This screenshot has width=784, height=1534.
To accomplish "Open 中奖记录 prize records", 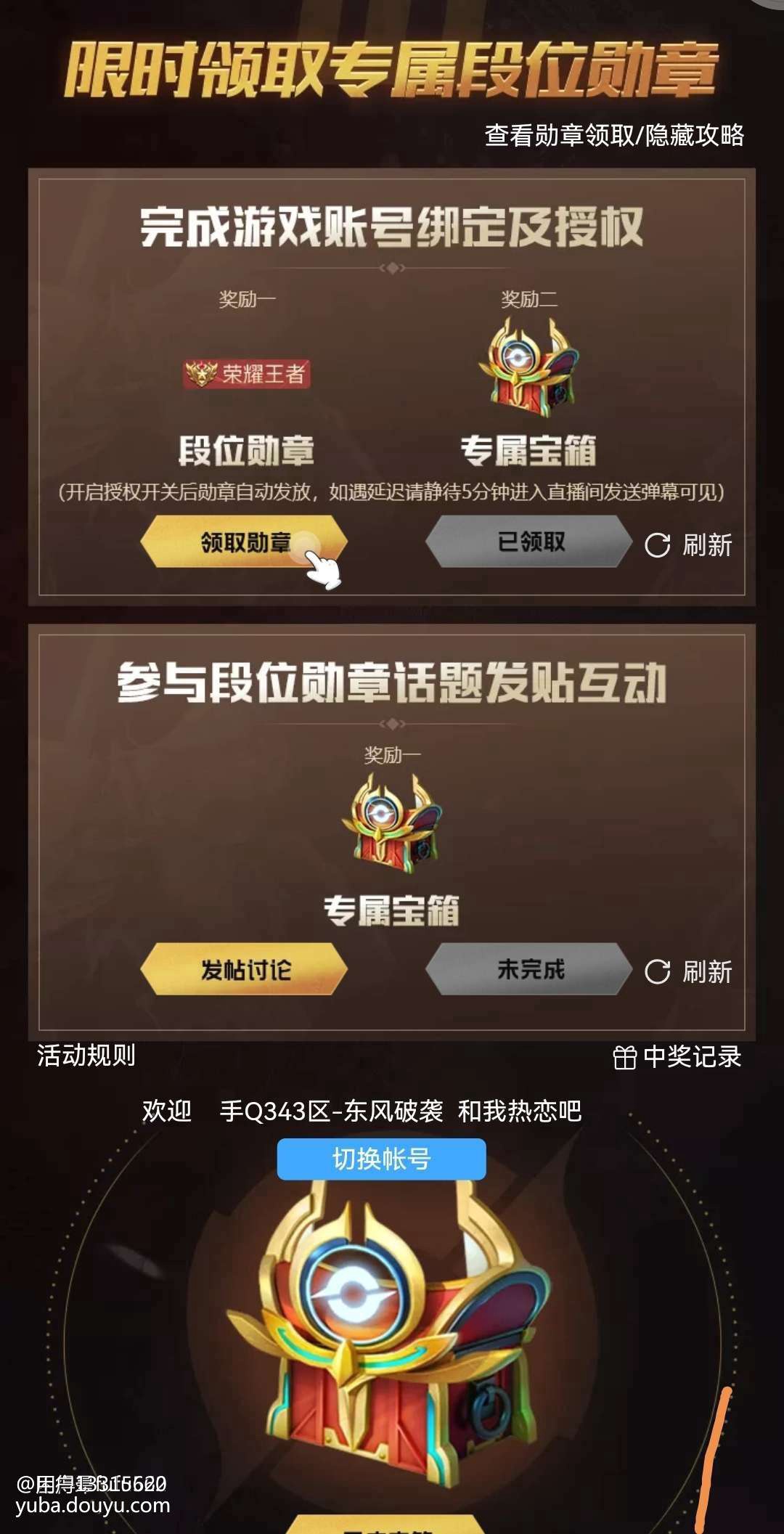I will coord(677,1057).
